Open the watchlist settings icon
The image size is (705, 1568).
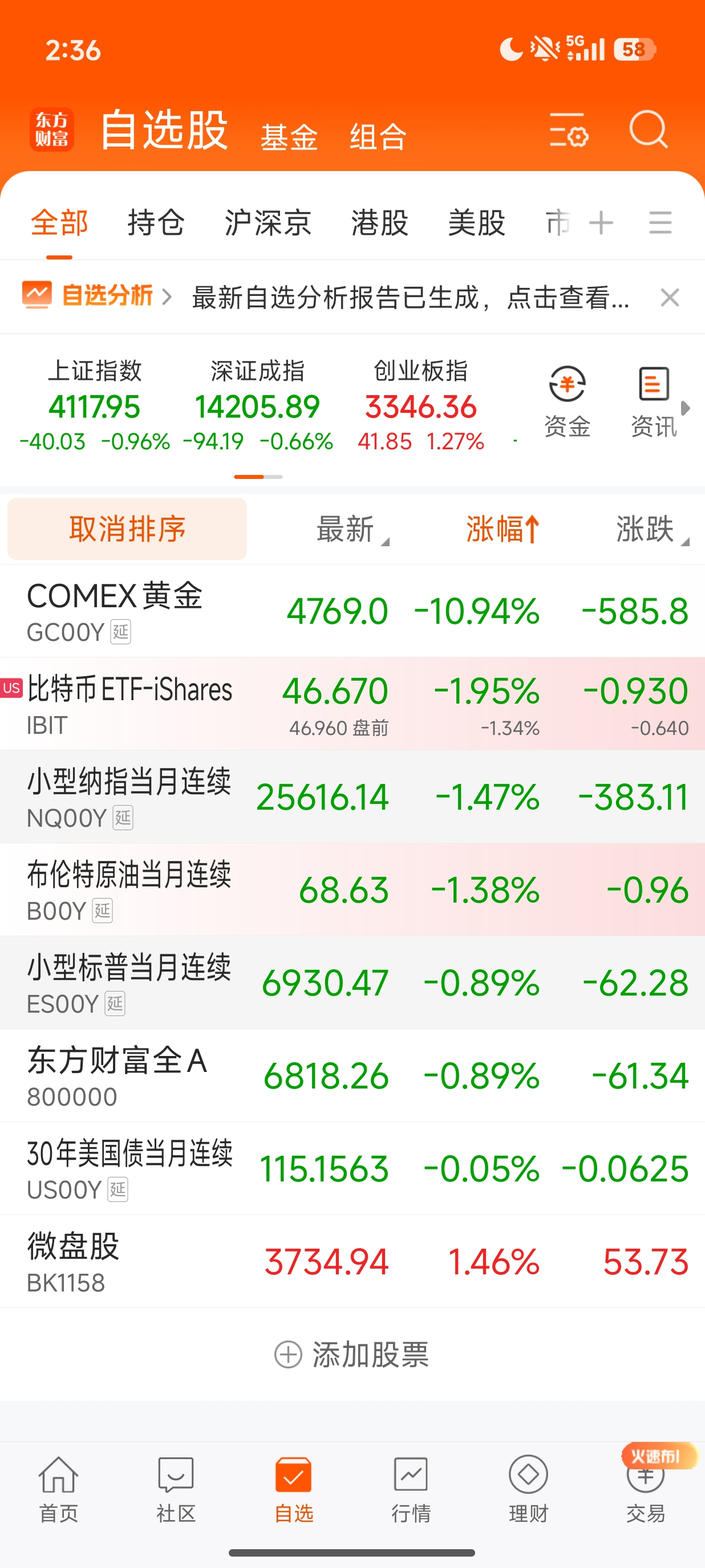568,129
